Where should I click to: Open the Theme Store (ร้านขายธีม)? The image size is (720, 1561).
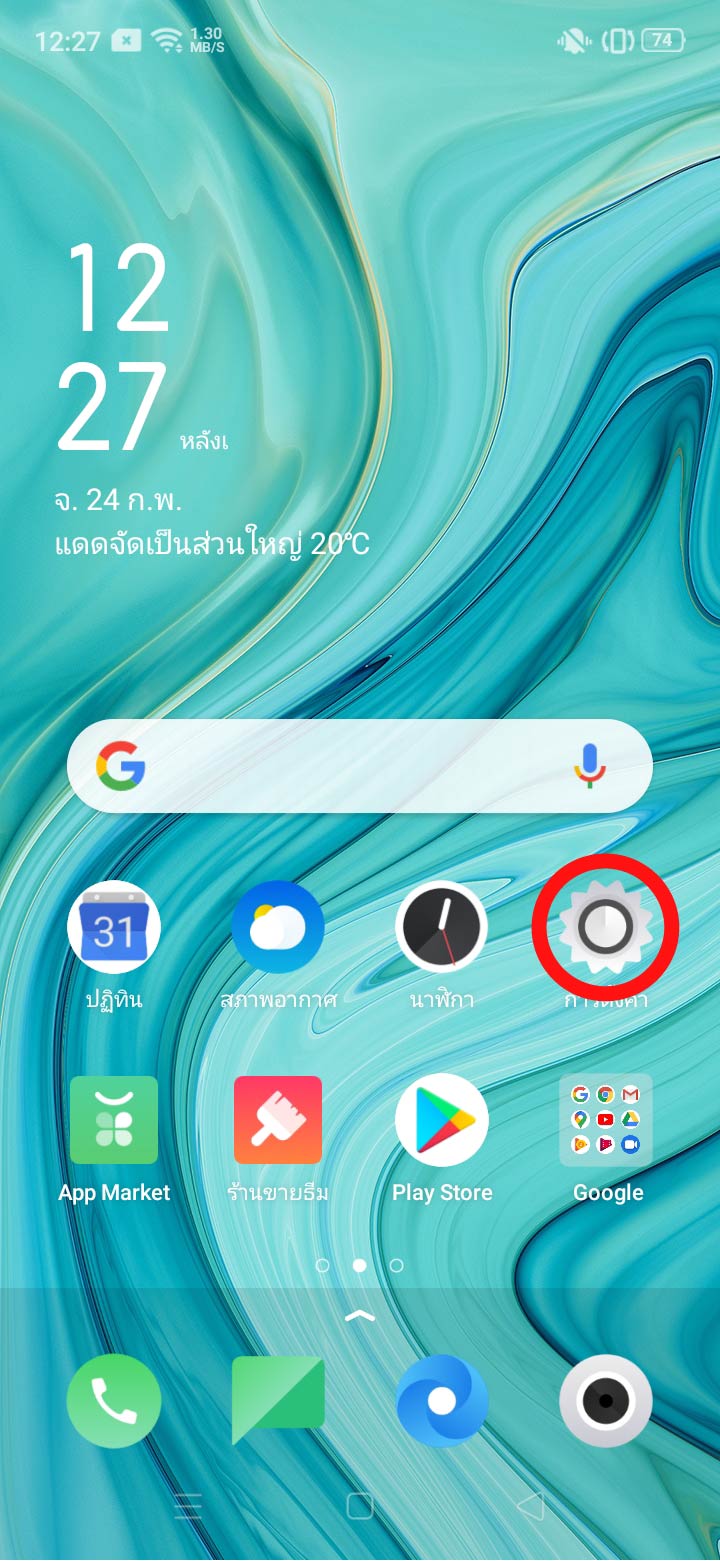(x=277, y=1120)
